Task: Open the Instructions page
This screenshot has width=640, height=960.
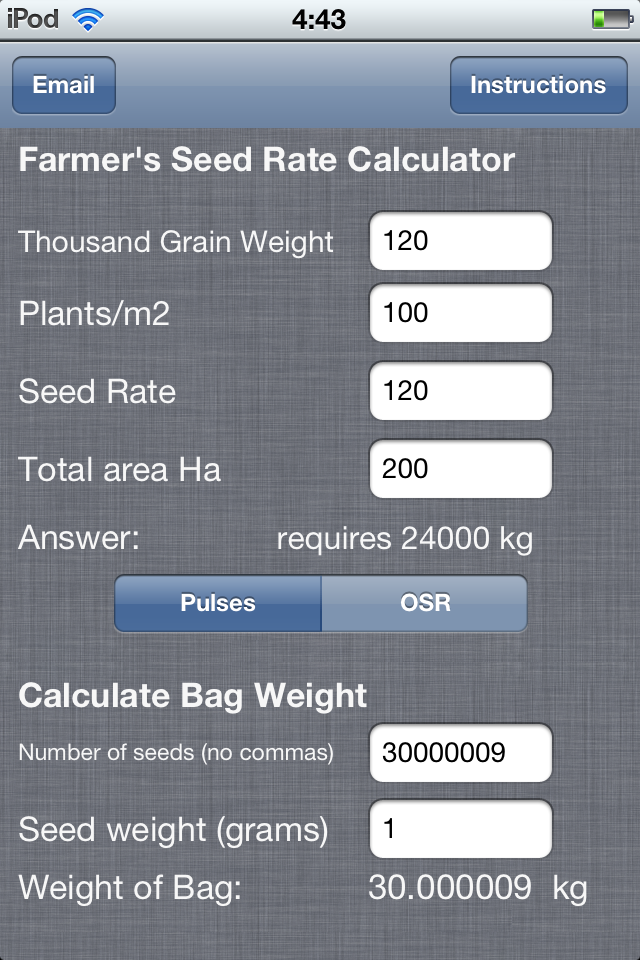Action: click(x=537, y=86)
